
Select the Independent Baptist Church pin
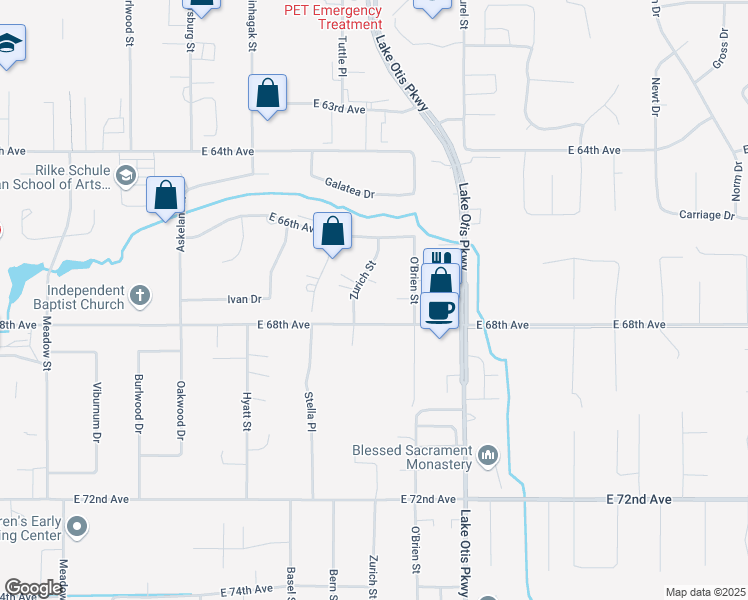140,296
